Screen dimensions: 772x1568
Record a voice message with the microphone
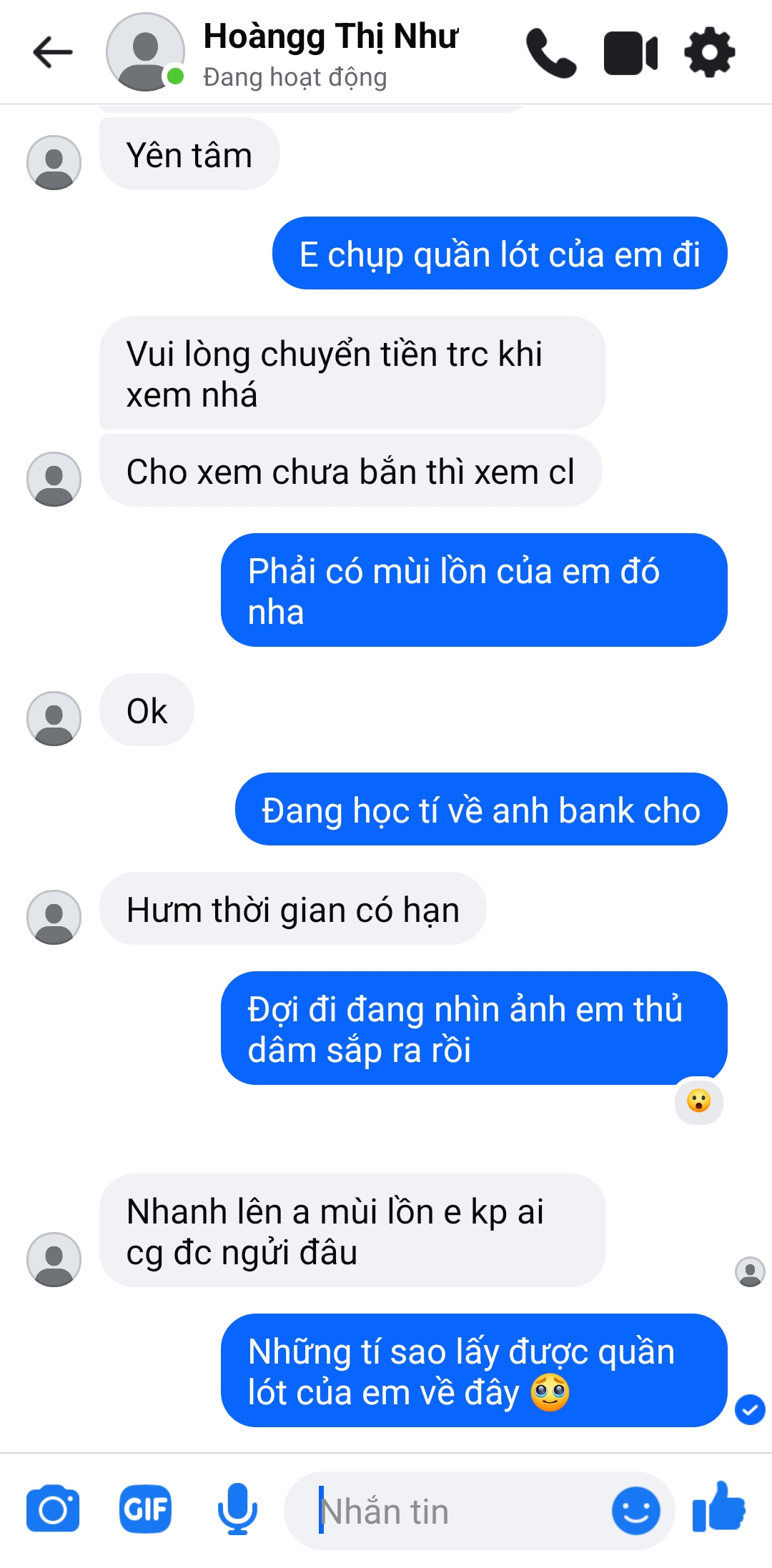(x=237, y=1509)
